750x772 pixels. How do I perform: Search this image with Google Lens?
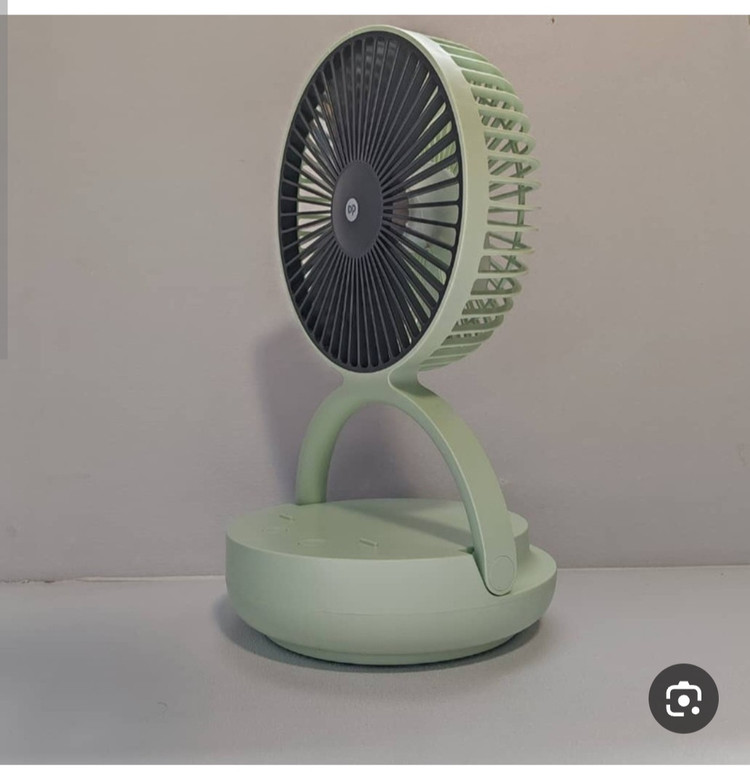pyautogui.click(x=683, y=698)
